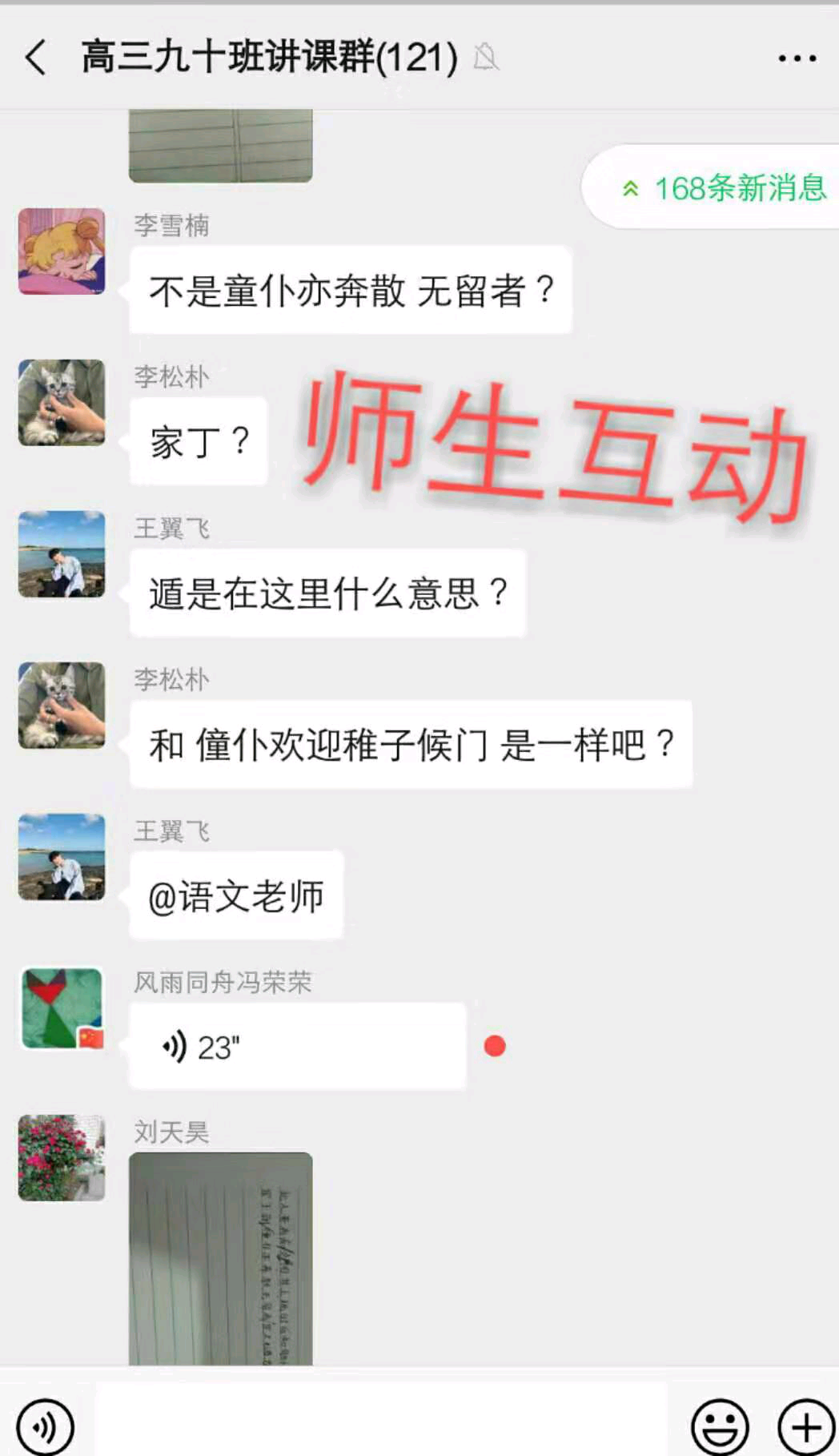Open the partial photo above 李雪楠's message
This screenshot has width=839, height=1456.
click(220, 146)
